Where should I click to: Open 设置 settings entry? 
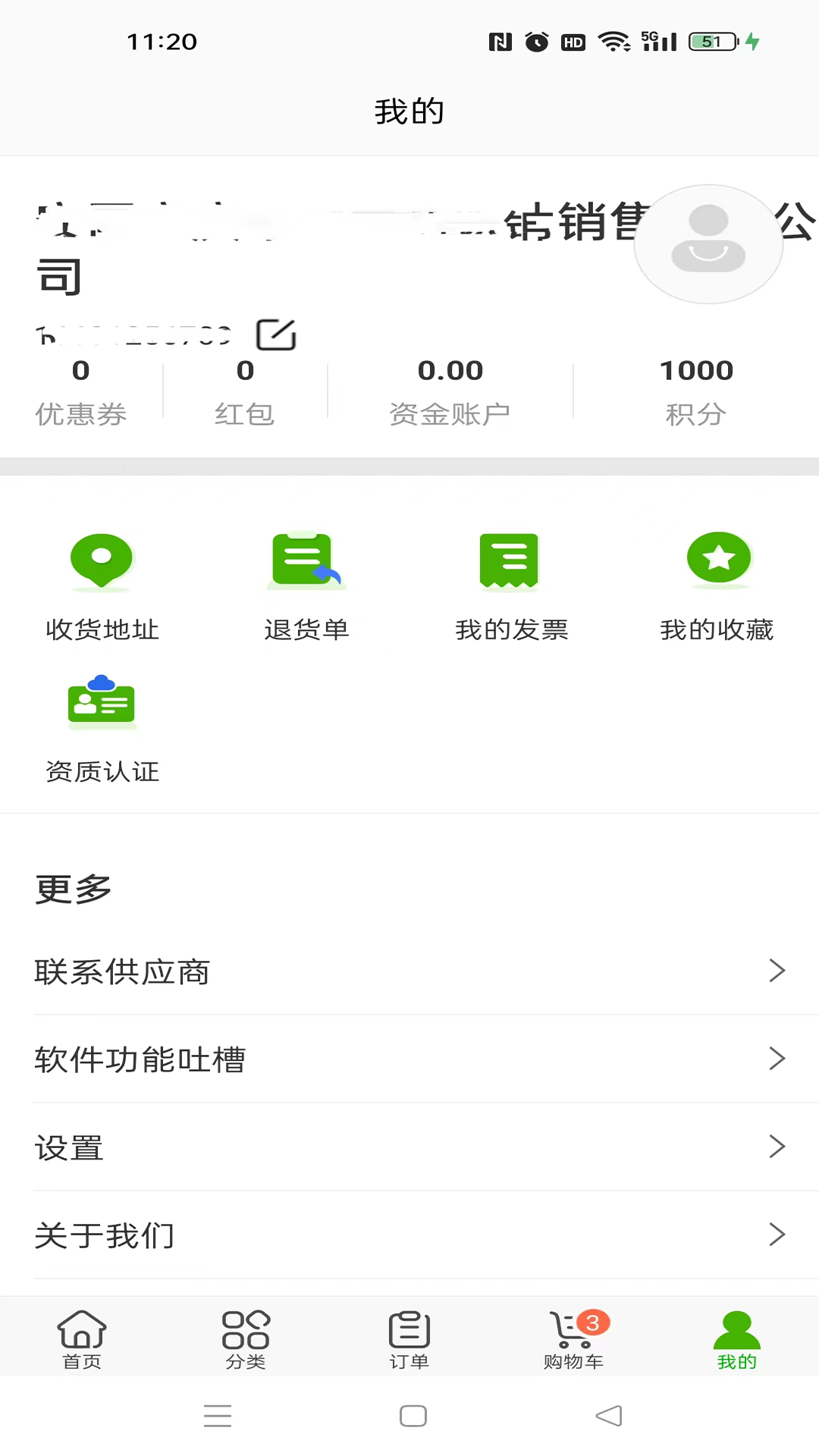[x=409, y=1147]
